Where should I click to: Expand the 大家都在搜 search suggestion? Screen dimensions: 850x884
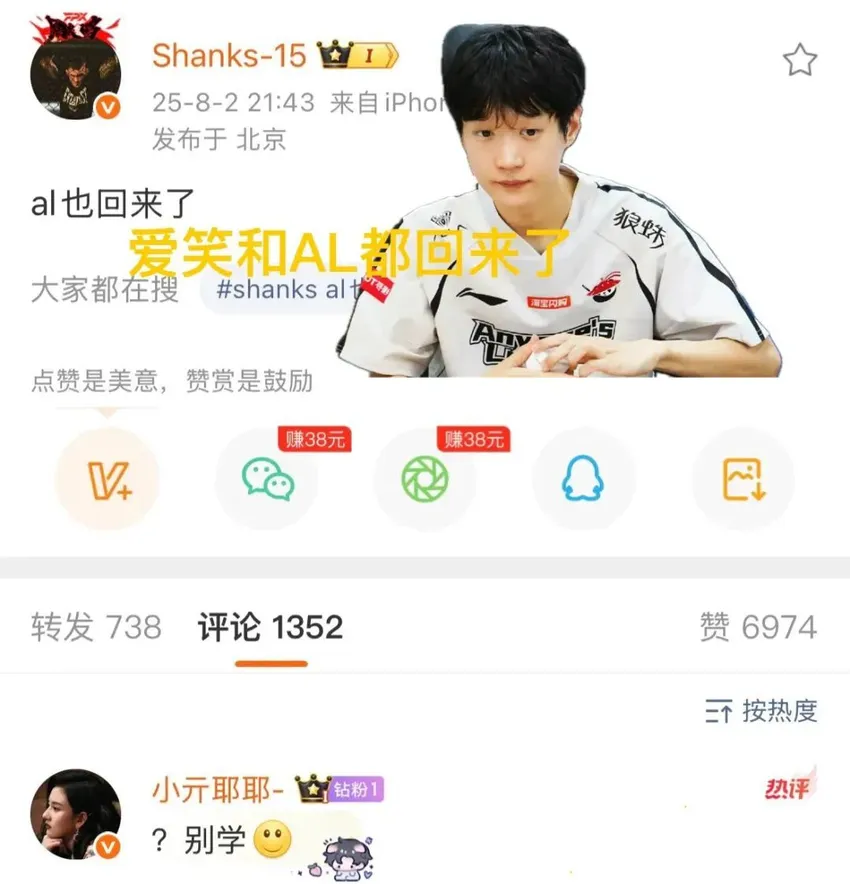pyautogui.click(x=100, y=291)
